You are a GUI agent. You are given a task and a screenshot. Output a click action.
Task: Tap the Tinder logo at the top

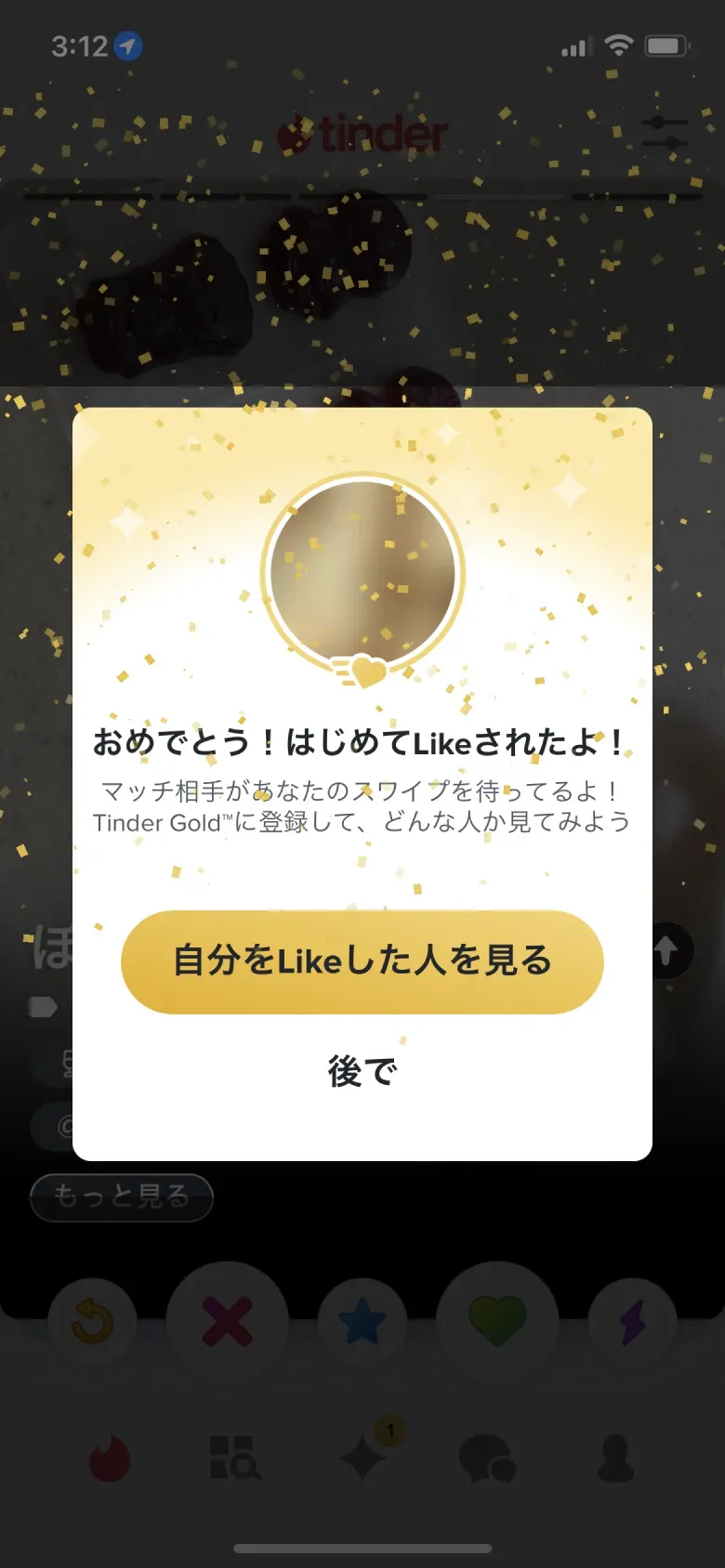point(362,132)
